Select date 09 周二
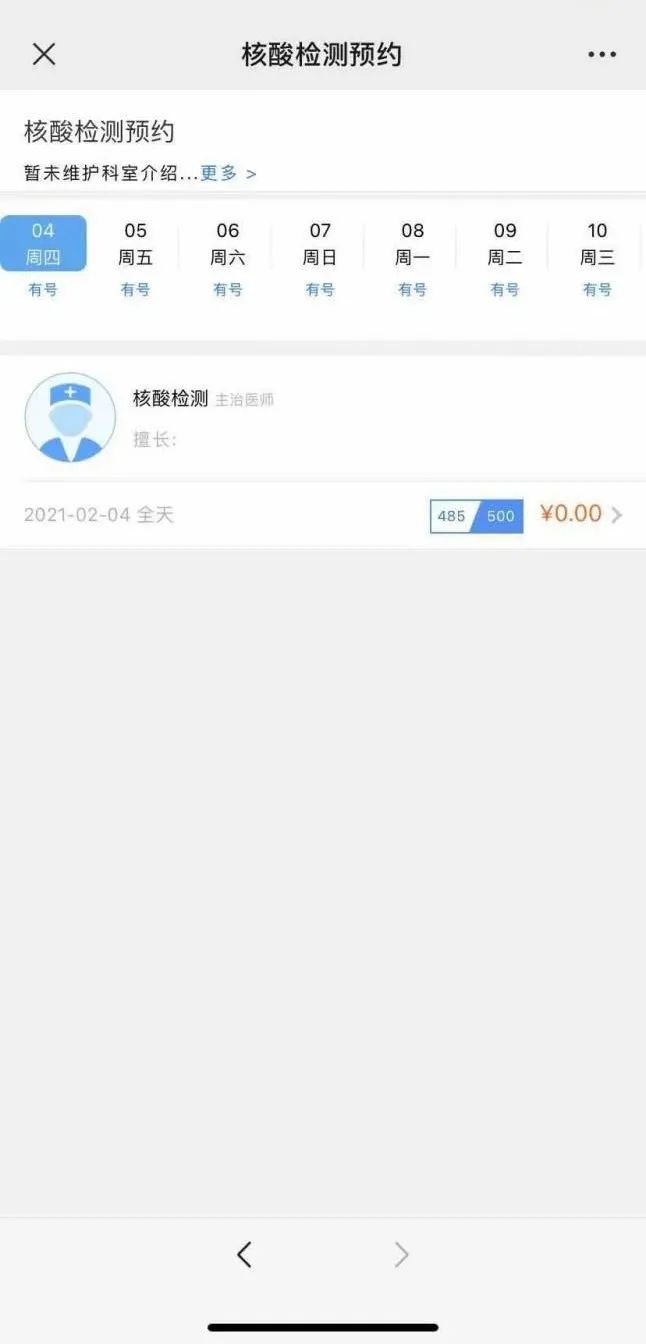This screenshot has height=1344, width=646. point(505,258)
